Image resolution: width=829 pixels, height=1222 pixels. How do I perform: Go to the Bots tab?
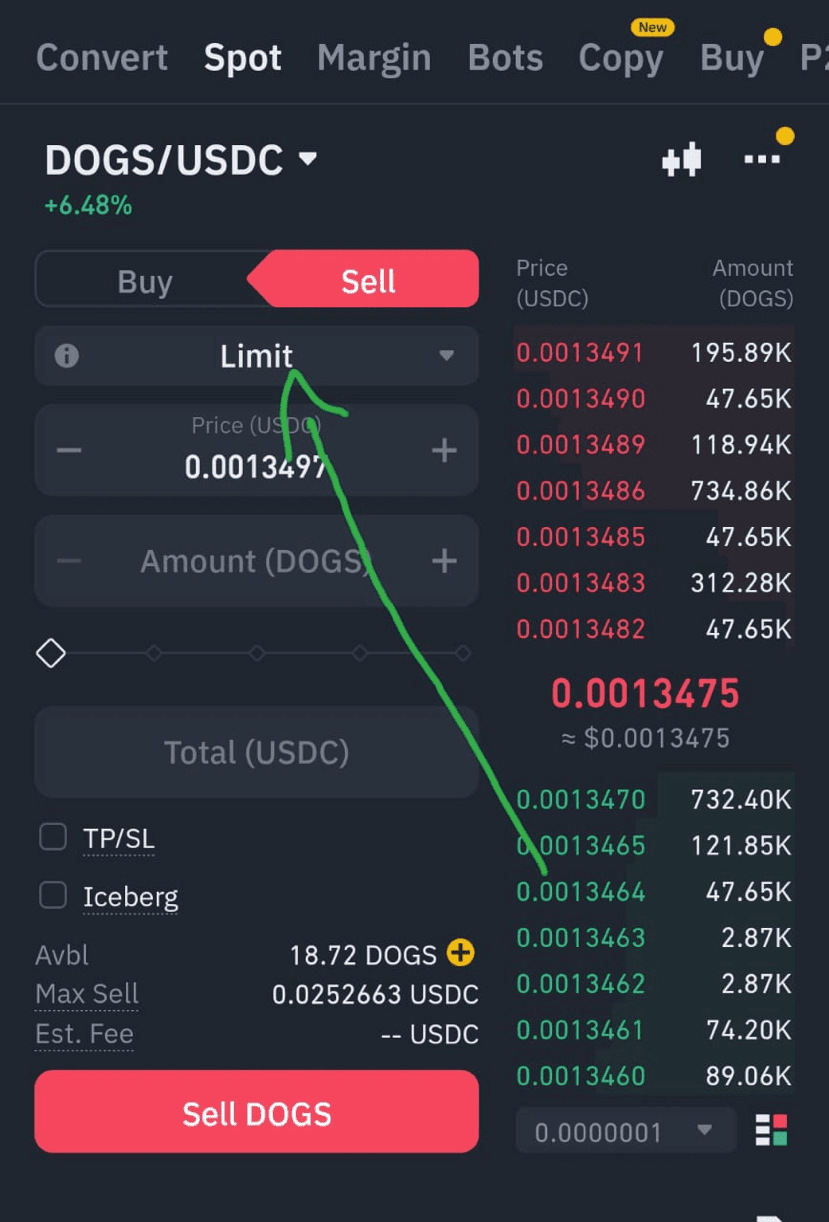point(505,58)
